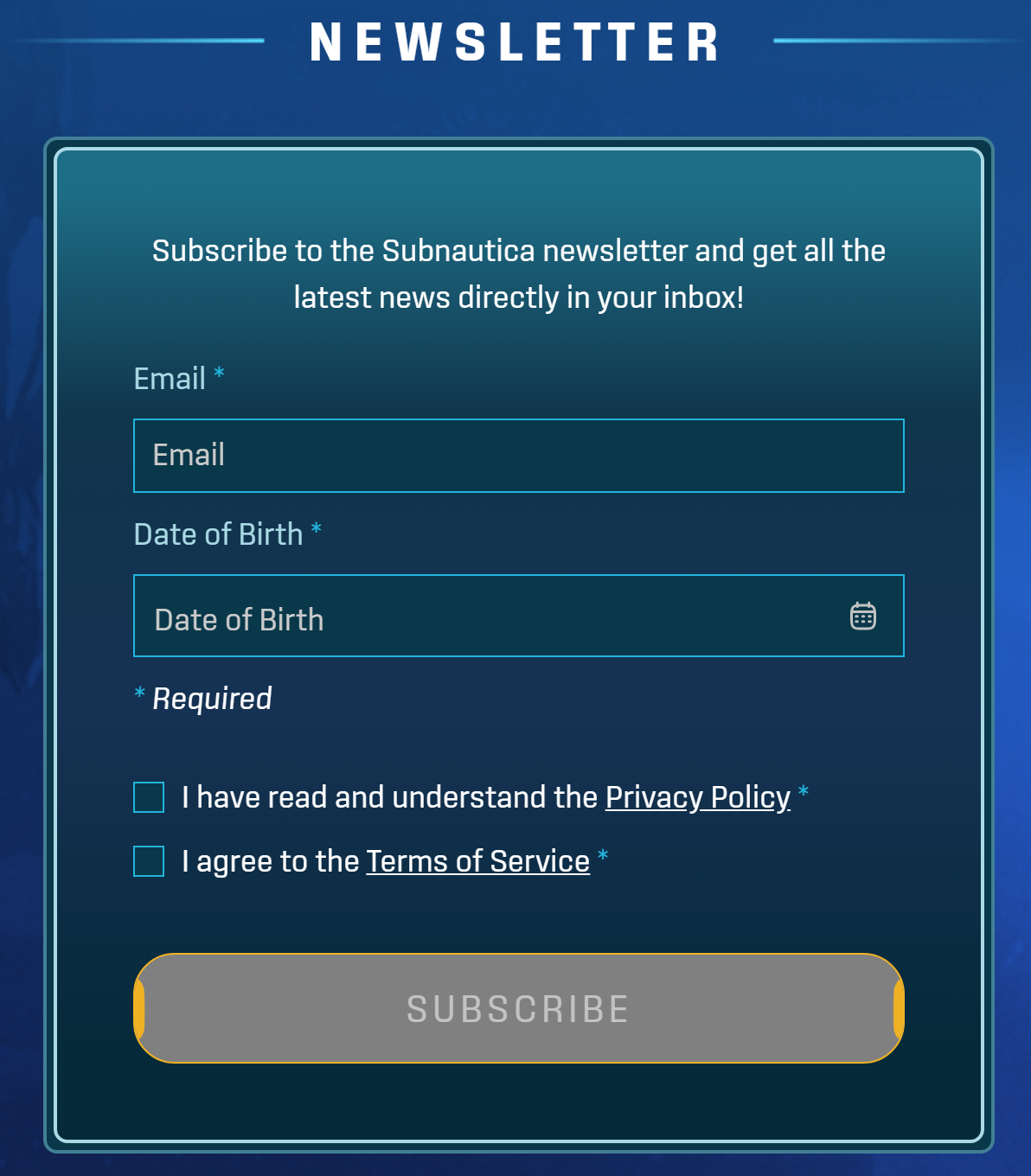Tap the Subscribe button
Image resolution: width=1031 pixels, height=1176 pixels.
click(519, 1008)
